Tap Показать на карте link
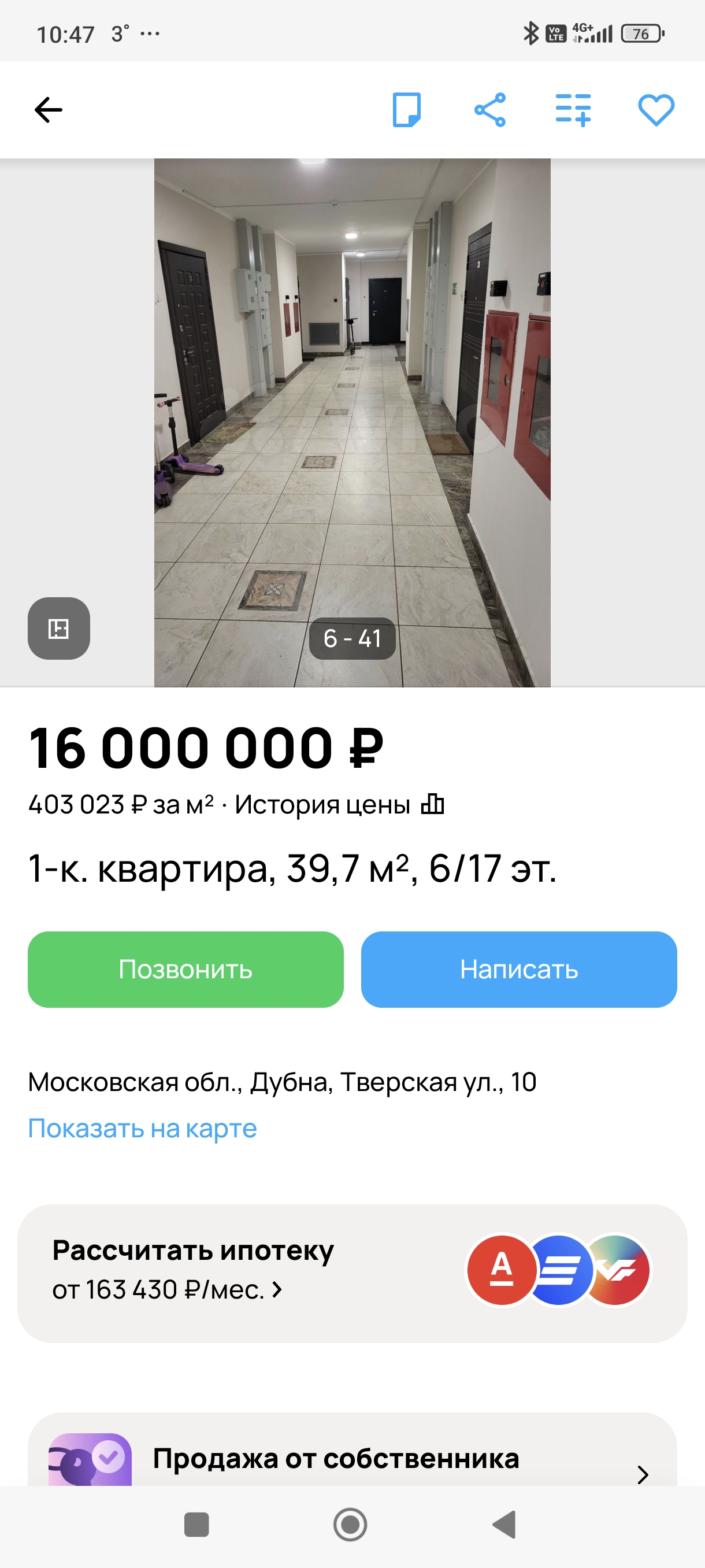This screenshot has width=705, height=1568. tap(142, 1129)
